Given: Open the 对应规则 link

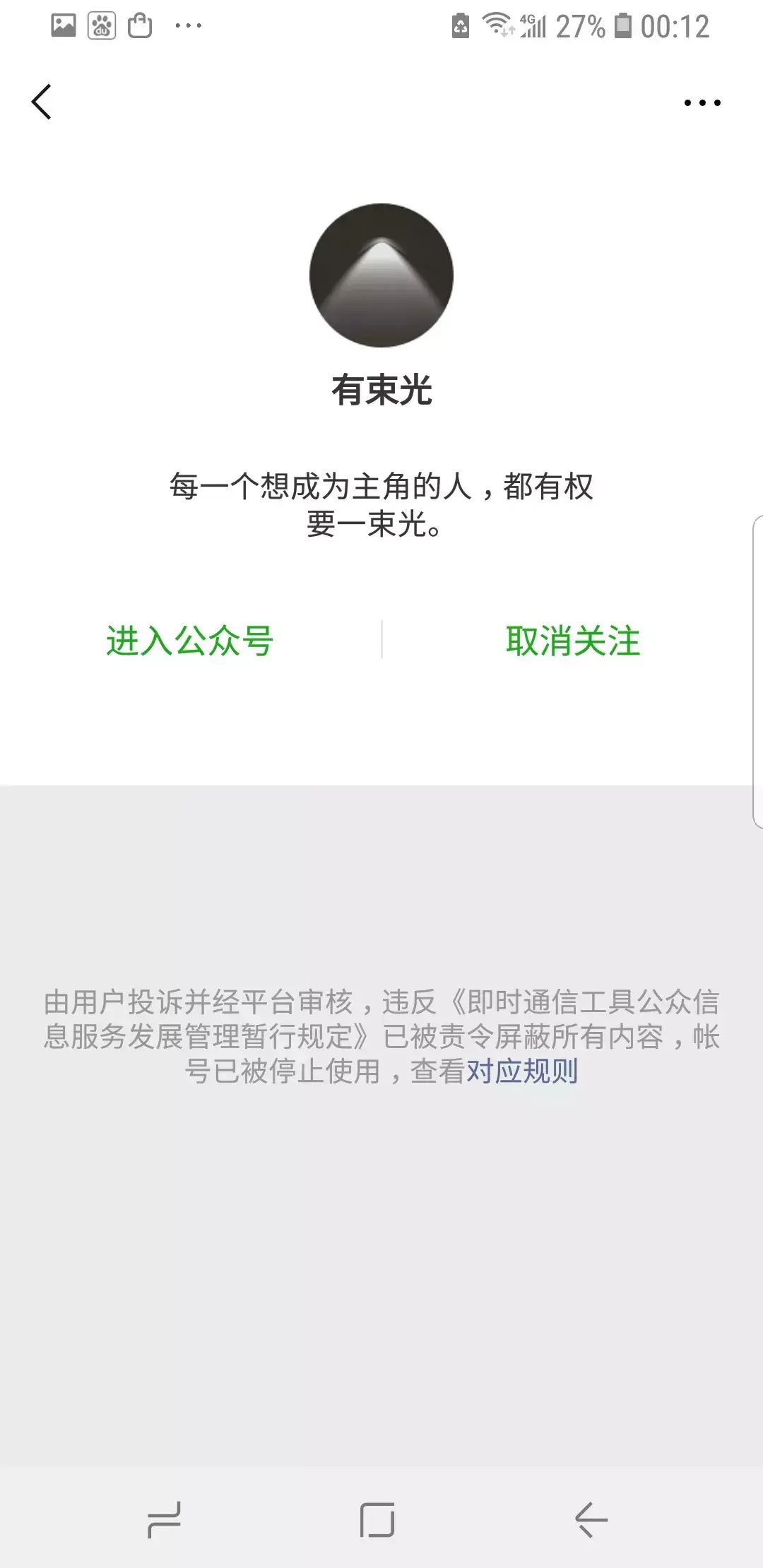Looking at the screenshot, I should click(522, 1071).
